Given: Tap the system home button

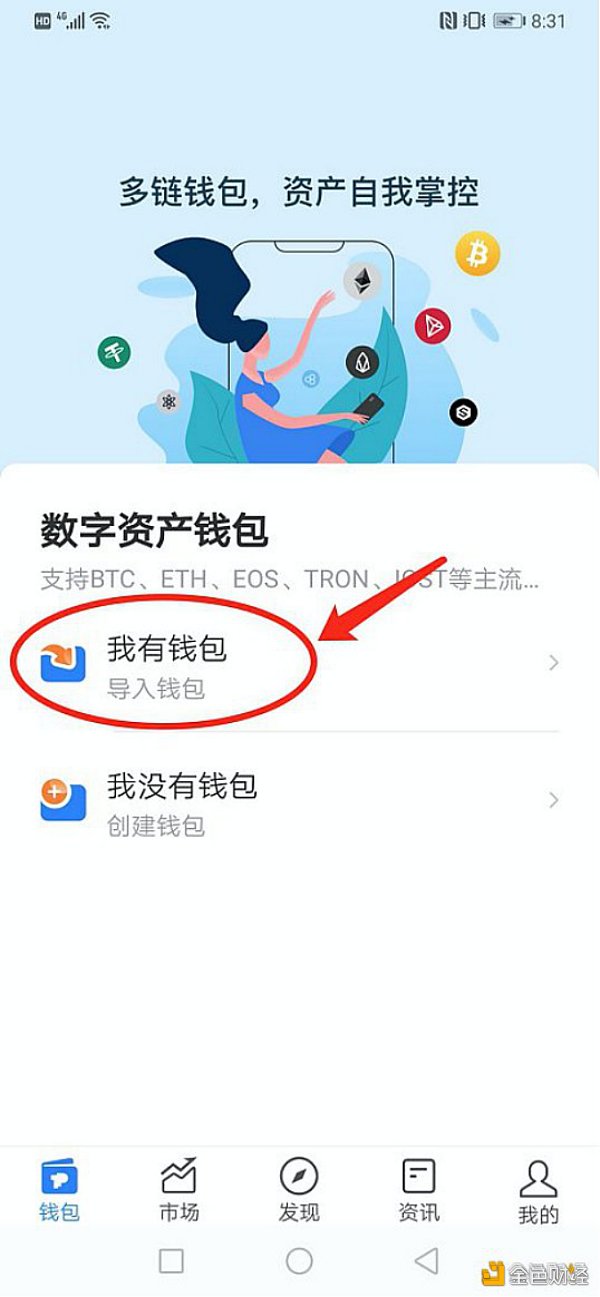Looking at the screenshot, I should pos(299,1261).
